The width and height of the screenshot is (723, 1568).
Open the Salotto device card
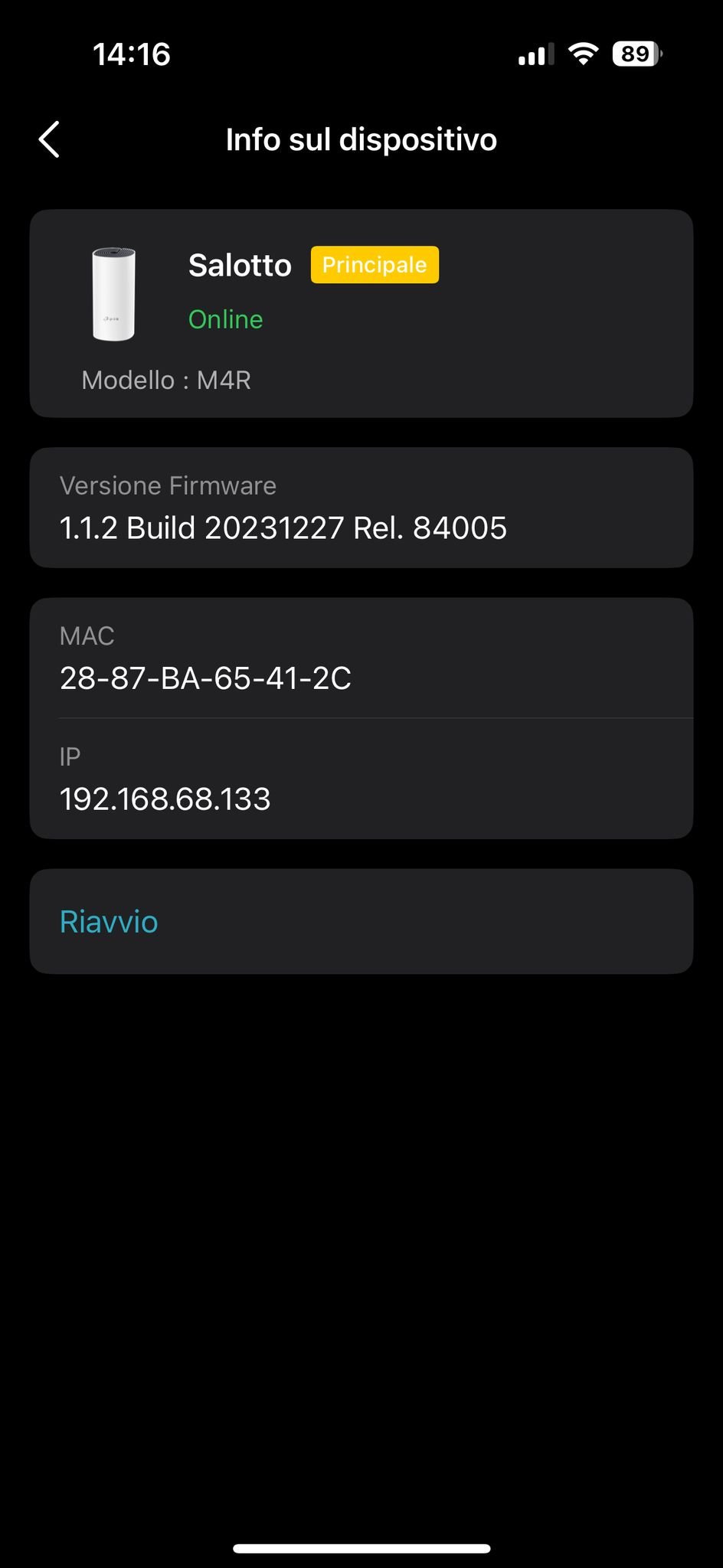coord(361,313)
